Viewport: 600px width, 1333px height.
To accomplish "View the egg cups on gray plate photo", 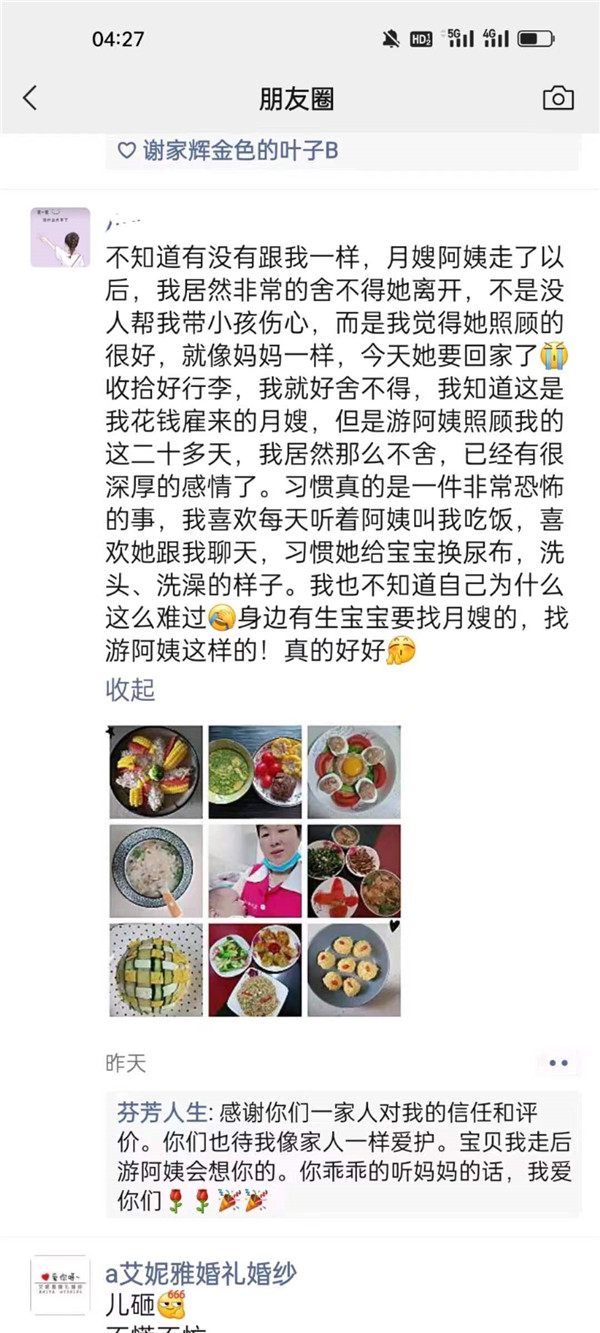I will 354,969.
